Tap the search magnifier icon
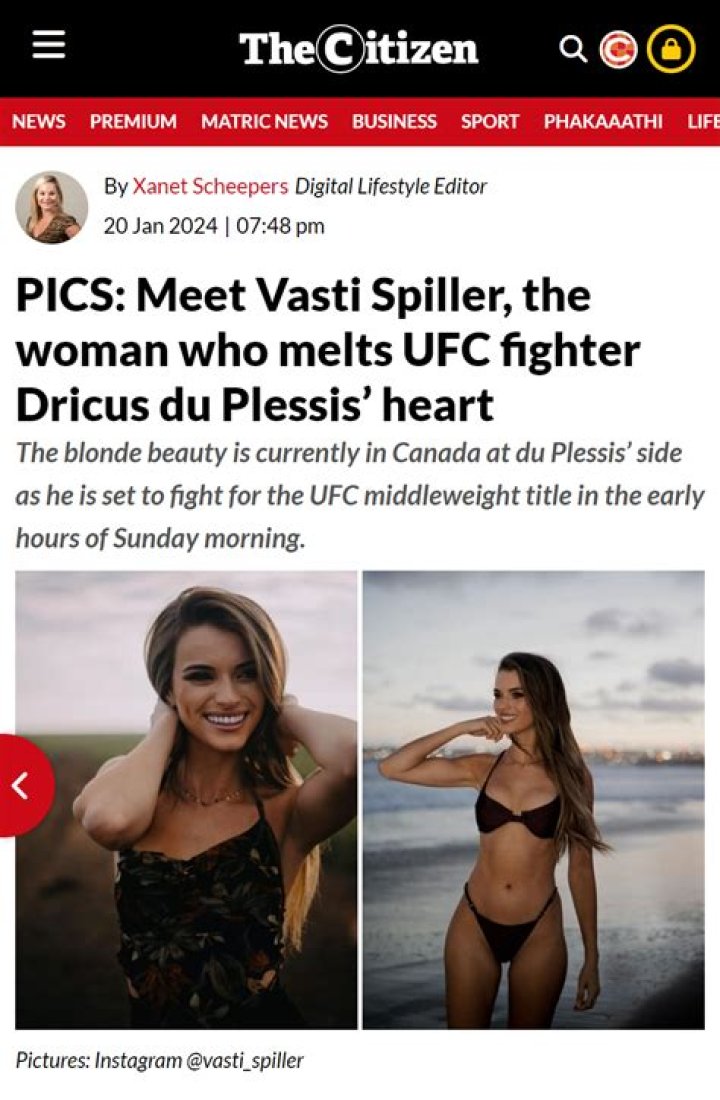 click(x=572, y=49)
